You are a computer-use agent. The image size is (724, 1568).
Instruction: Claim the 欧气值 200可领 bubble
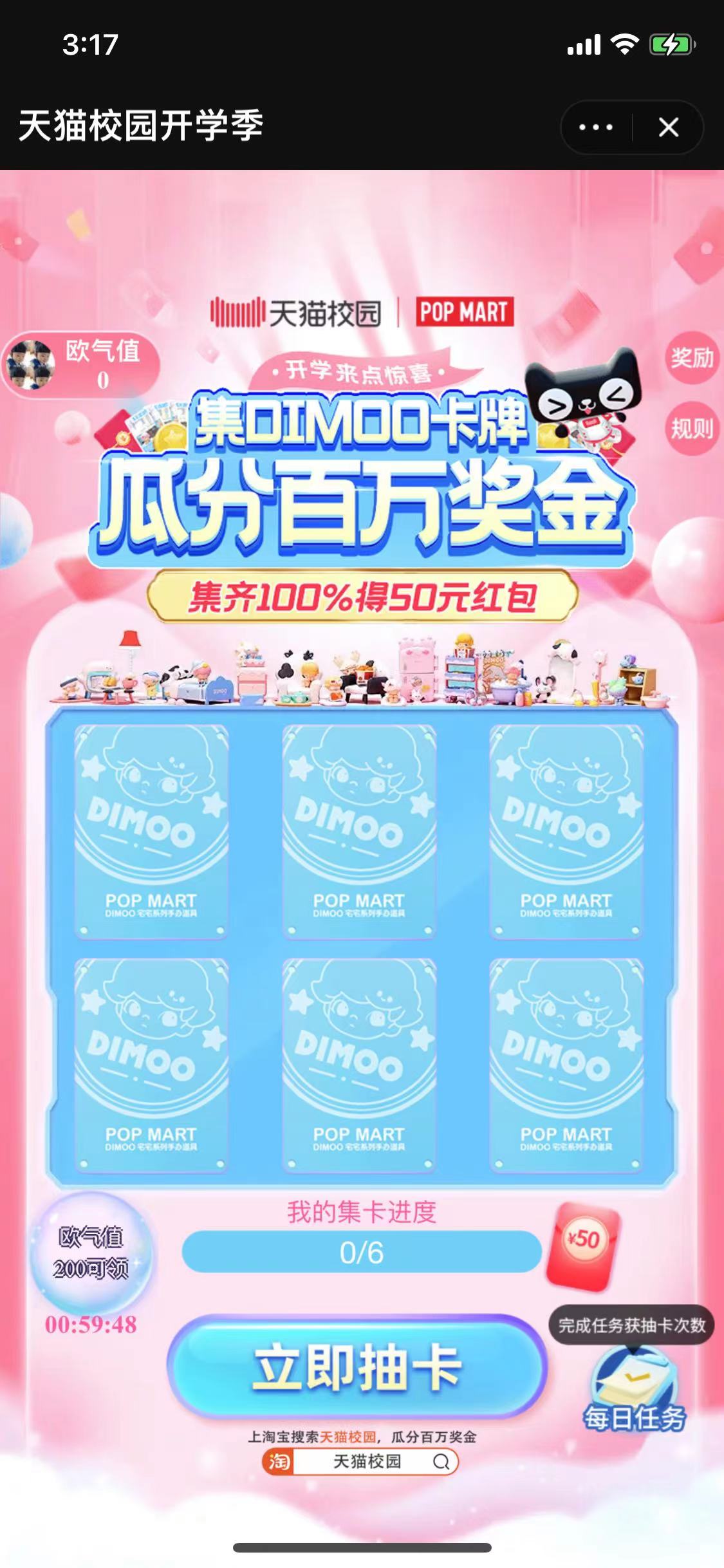(91, 1252)
